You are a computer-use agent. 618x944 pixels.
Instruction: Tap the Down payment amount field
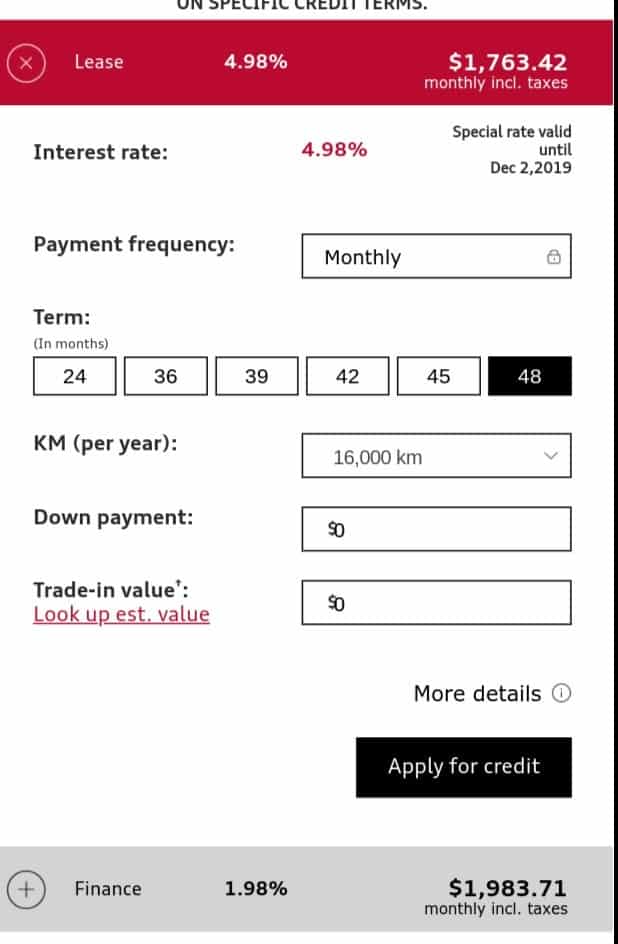[x=436, y=529]
